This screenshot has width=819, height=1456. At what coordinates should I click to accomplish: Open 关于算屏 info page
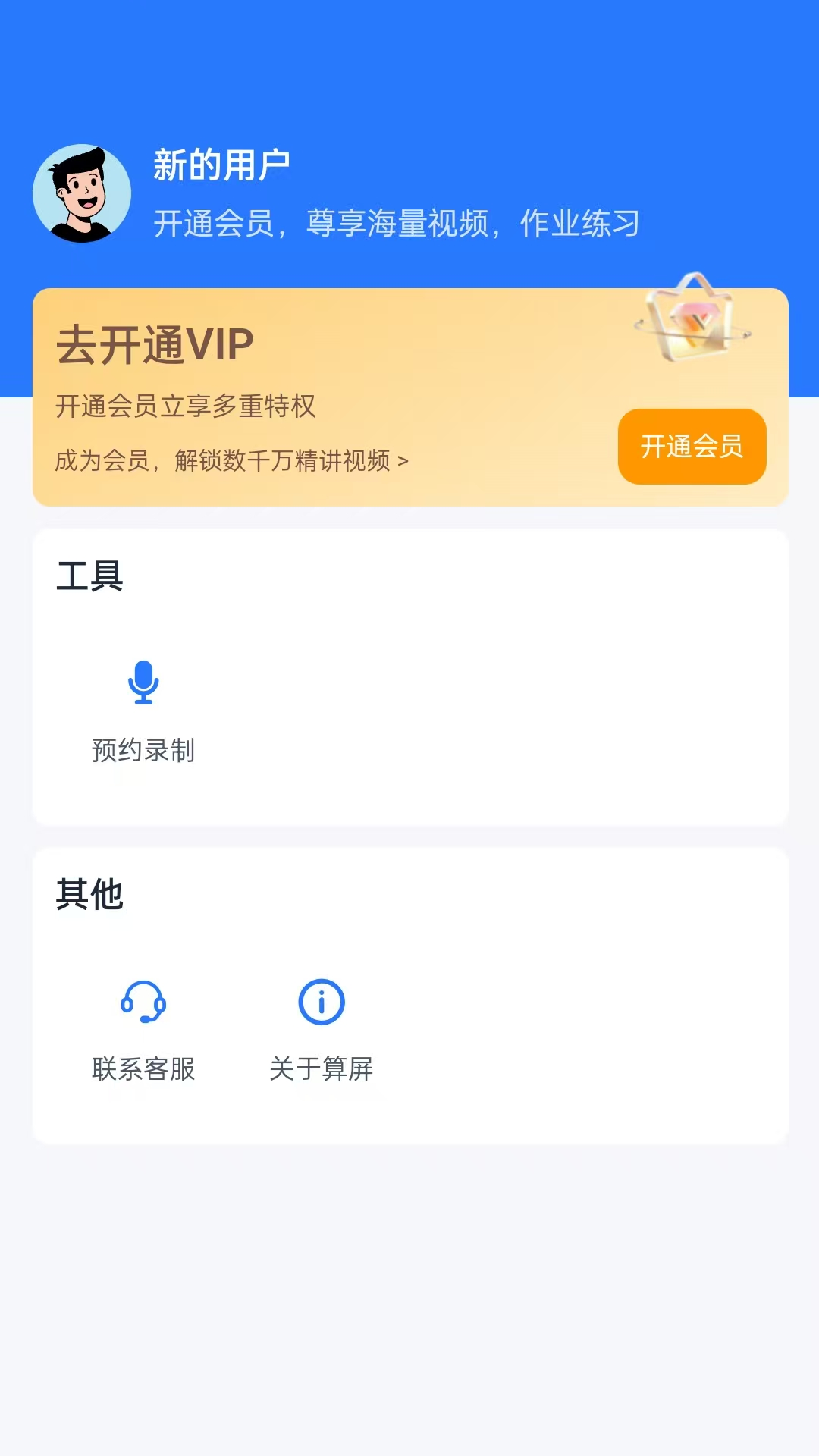pyautogui.click(x=322, y=1028)
